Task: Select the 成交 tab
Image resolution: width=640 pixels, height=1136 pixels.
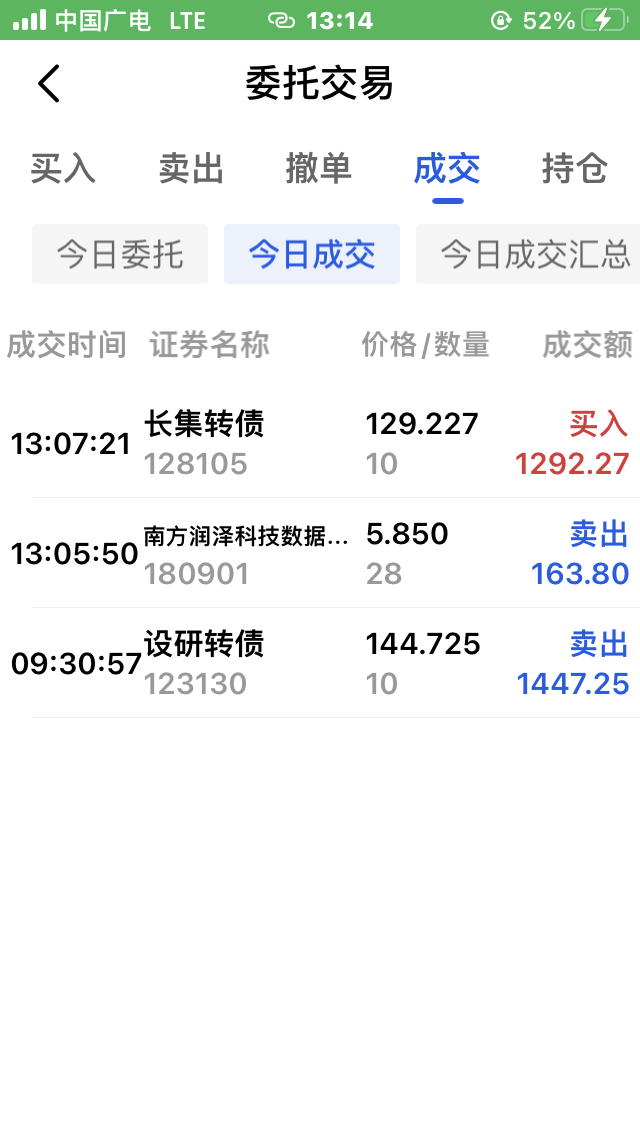Action: click(x=447, y=169)
